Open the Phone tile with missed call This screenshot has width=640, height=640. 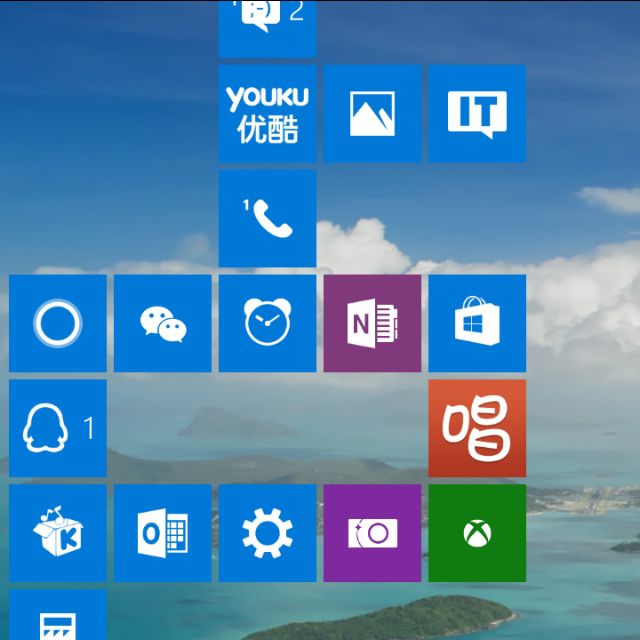(267, 218)
